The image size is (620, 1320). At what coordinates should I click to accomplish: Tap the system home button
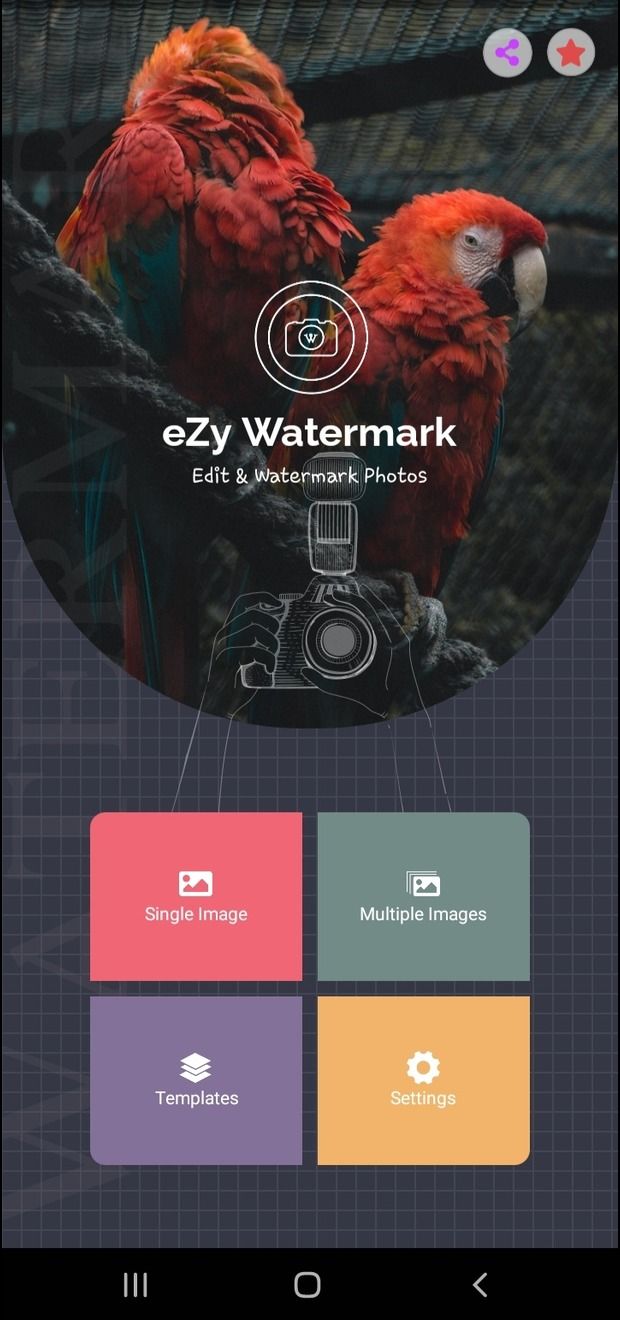(x=308, y=1285)
